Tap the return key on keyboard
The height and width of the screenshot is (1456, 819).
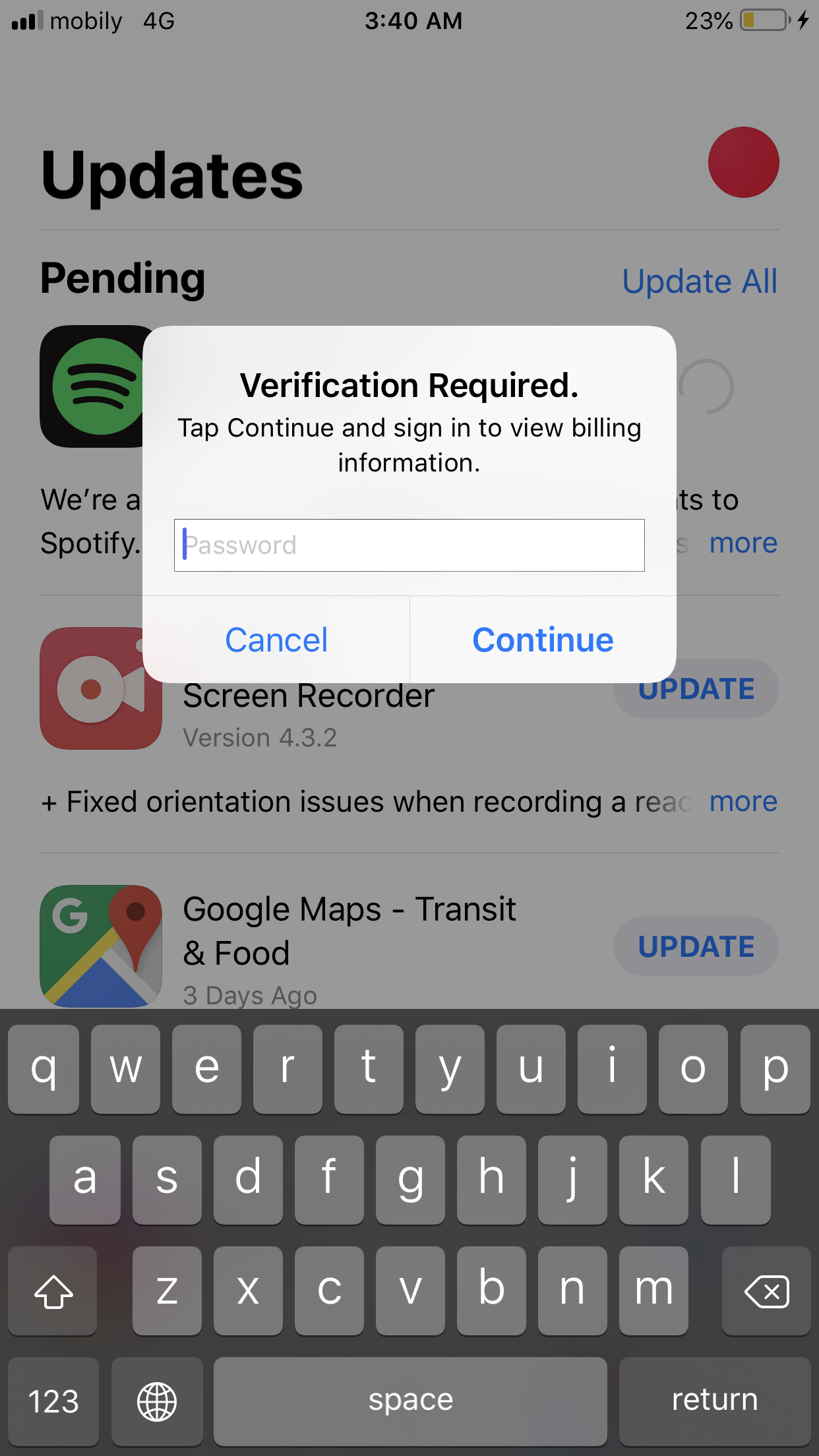point(715,1401)
